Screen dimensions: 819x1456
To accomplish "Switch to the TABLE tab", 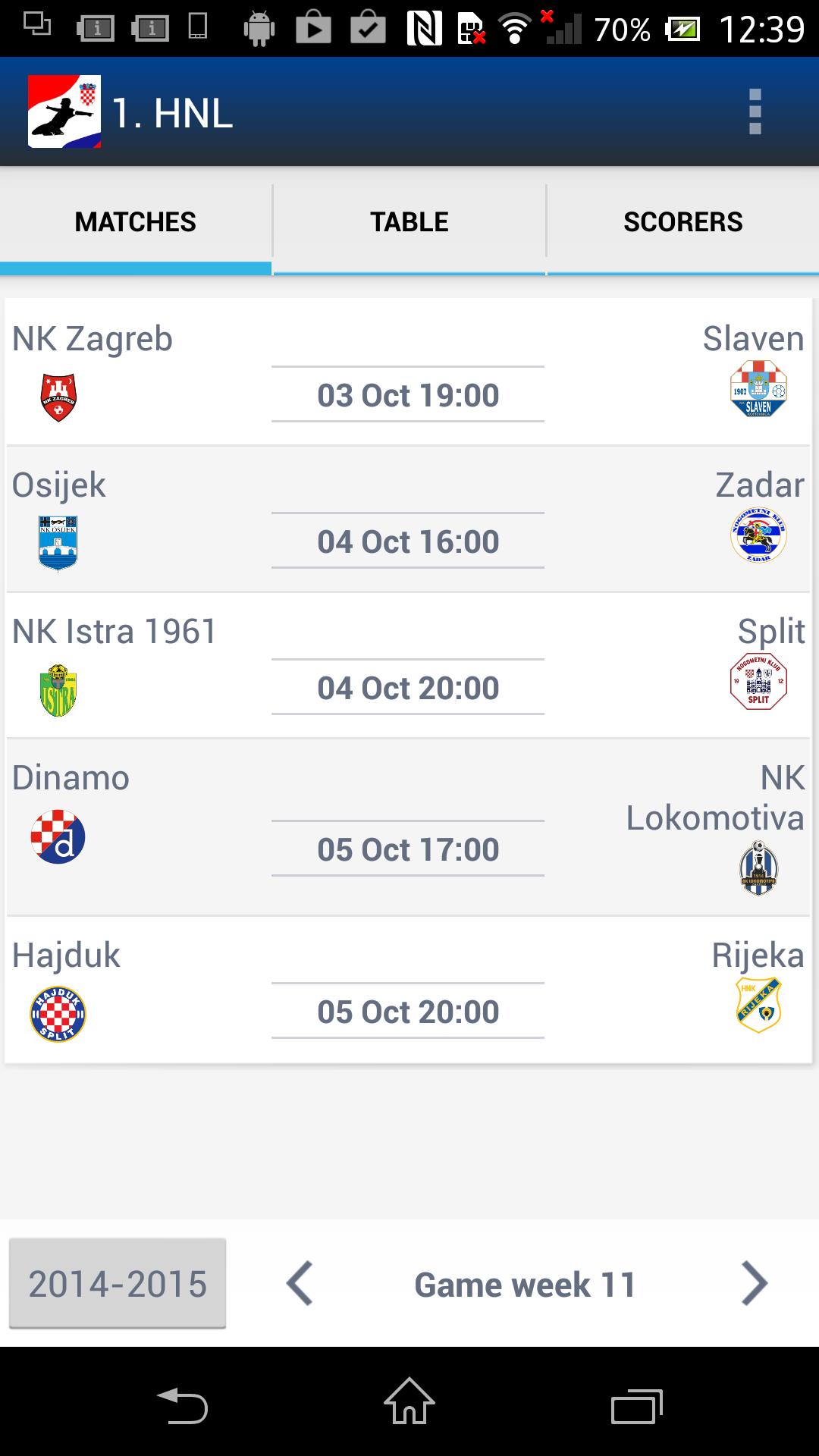I will [409, 221].
